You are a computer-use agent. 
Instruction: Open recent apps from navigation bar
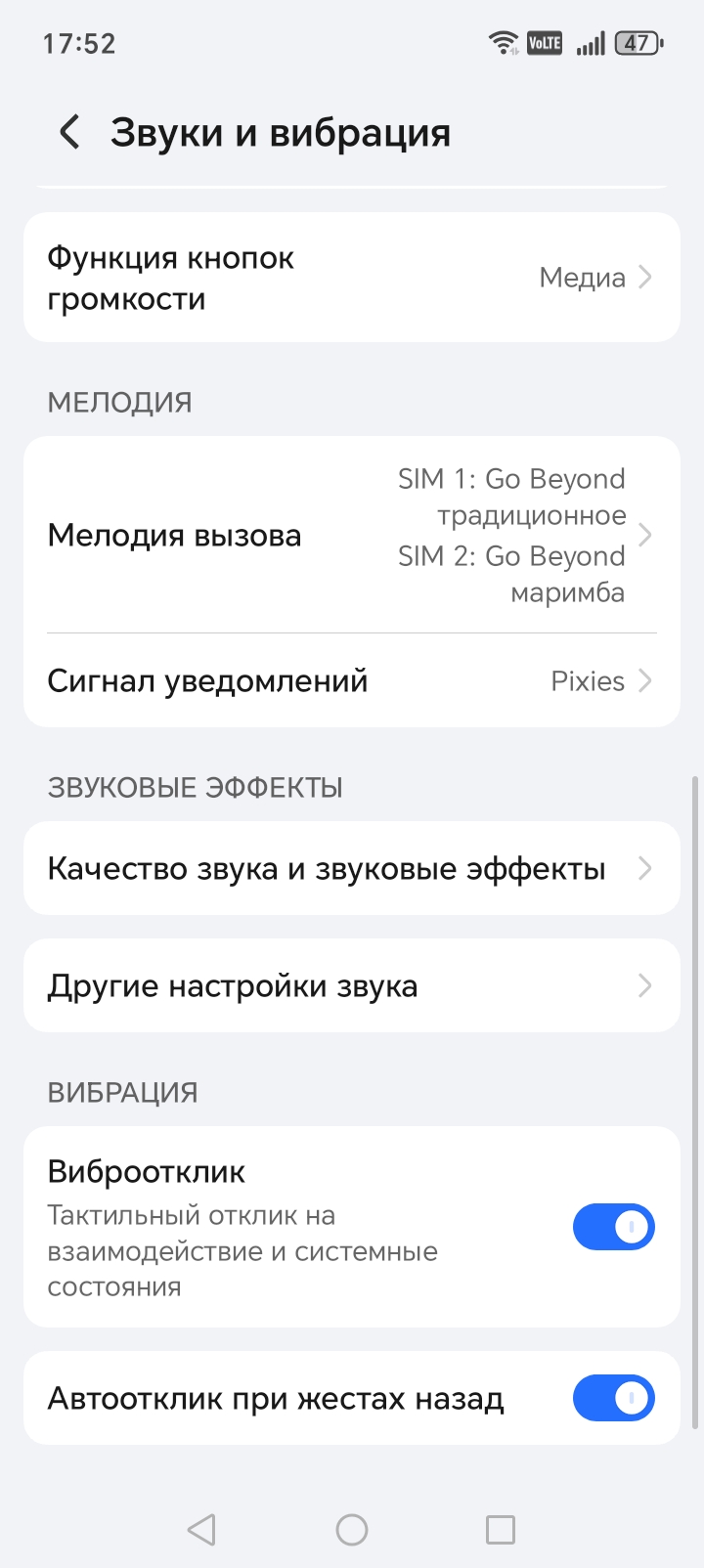point(500,1530)
